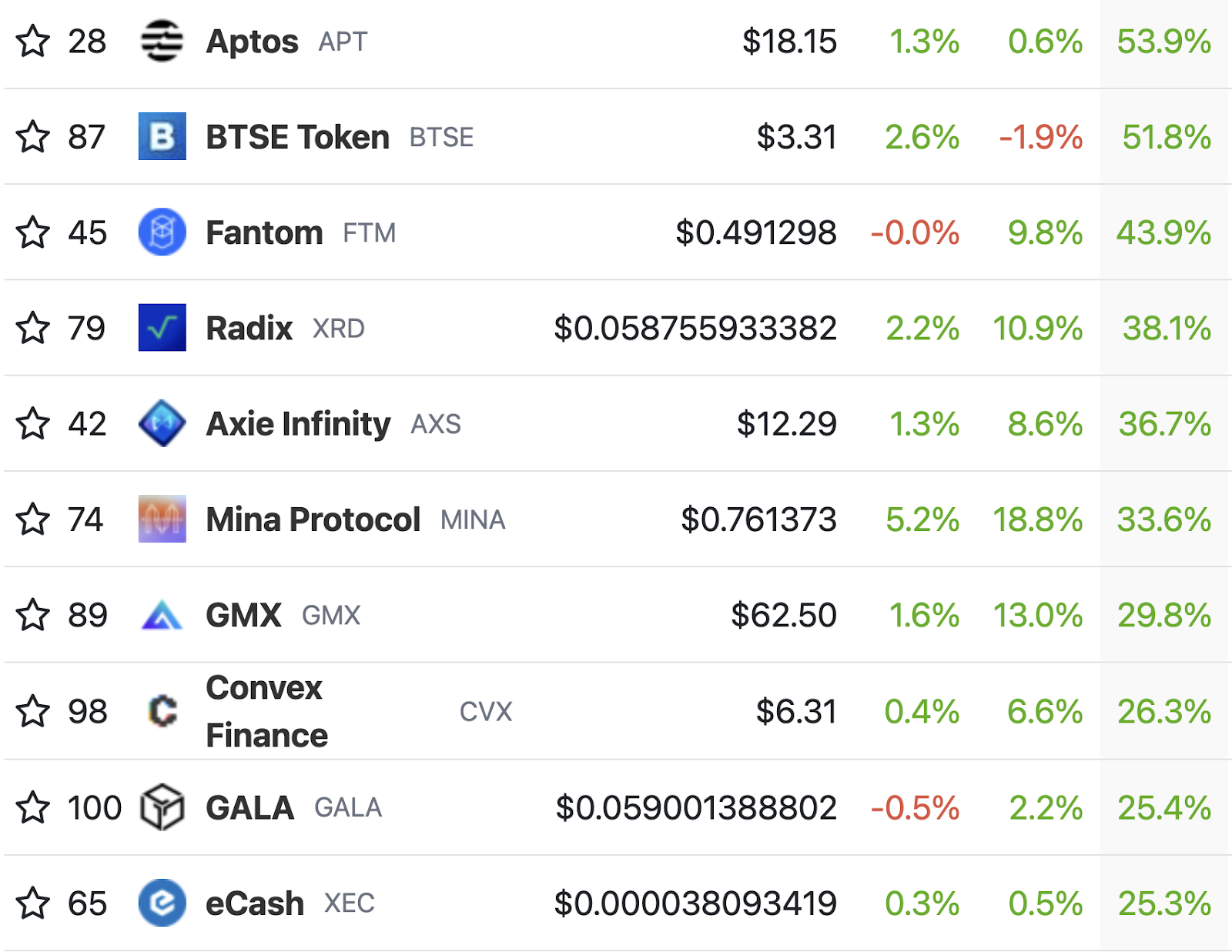Tap the star beside Mina Protocol
Screen dimensions: 1232x952
33,519
